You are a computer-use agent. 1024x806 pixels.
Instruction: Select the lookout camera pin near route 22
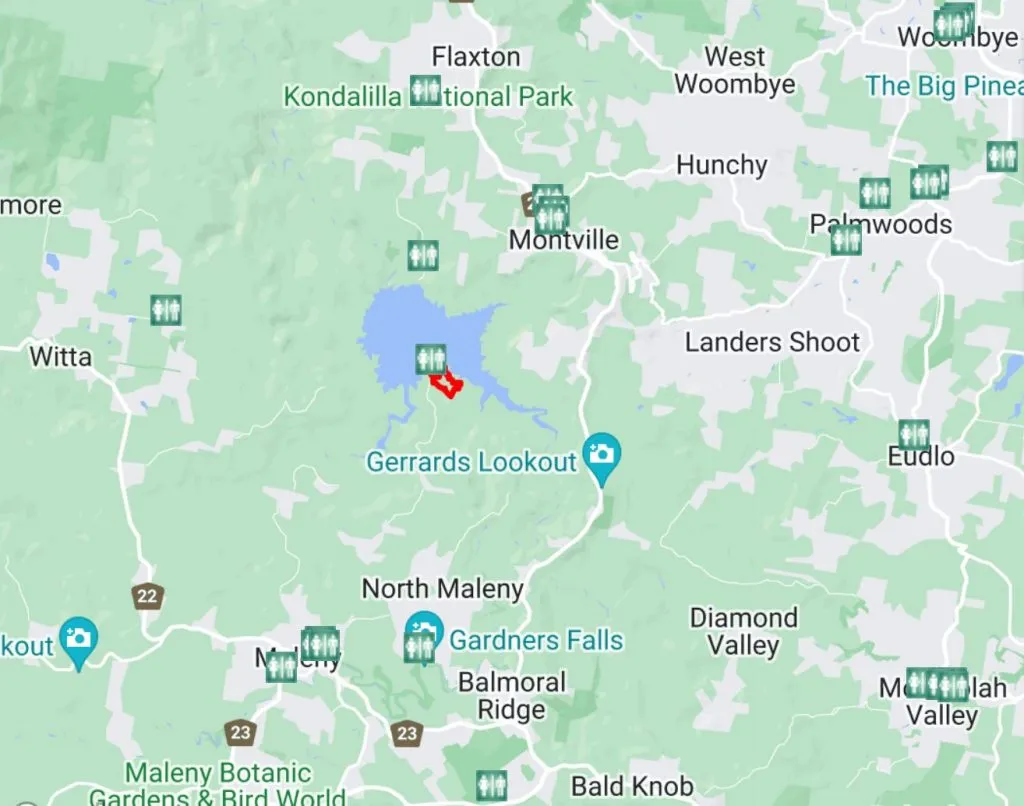(79, 637)
